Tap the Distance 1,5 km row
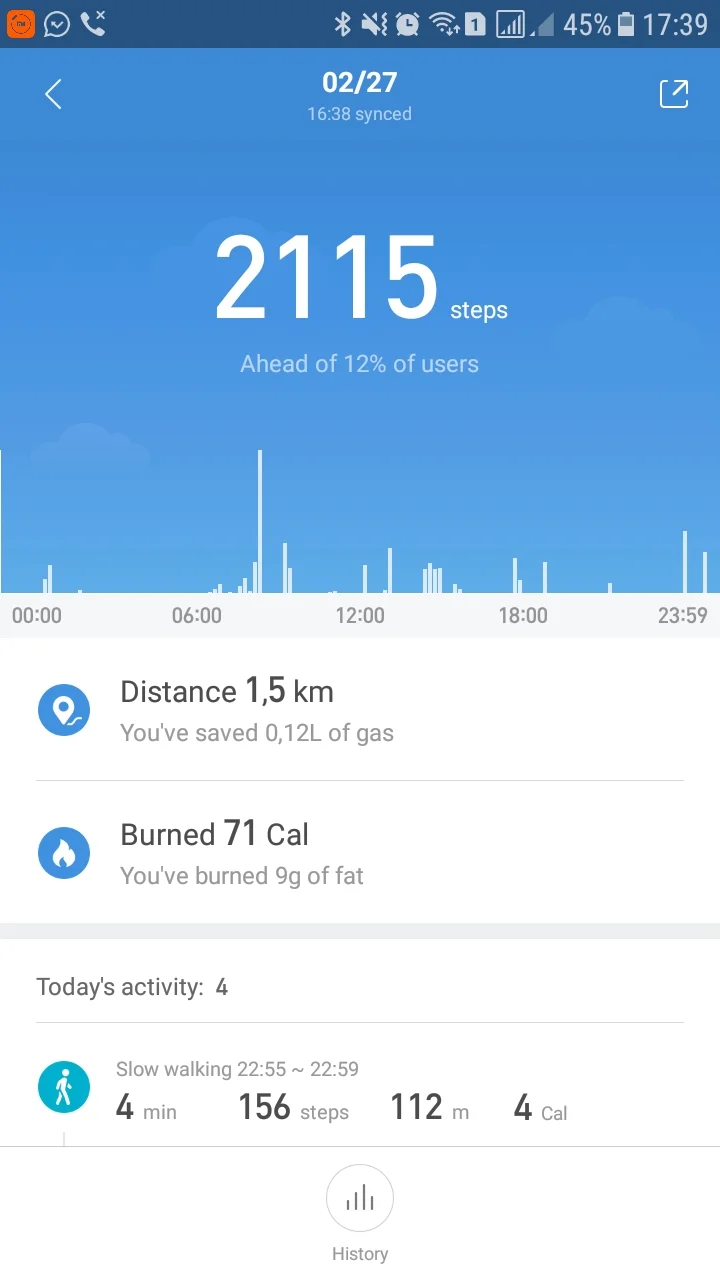 pos(227,691)
